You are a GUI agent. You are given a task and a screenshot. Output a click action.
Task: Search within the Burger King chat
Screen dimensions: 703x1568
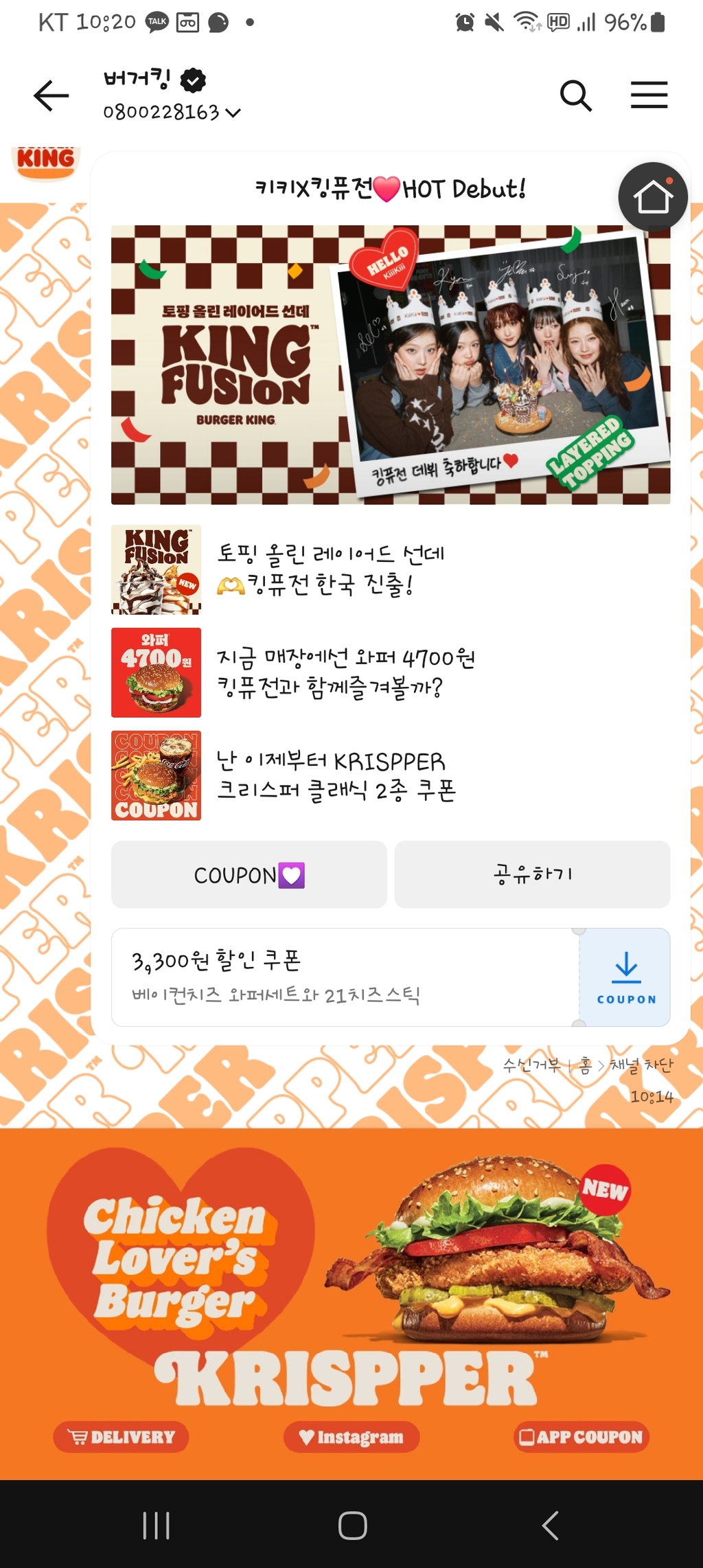575,95
